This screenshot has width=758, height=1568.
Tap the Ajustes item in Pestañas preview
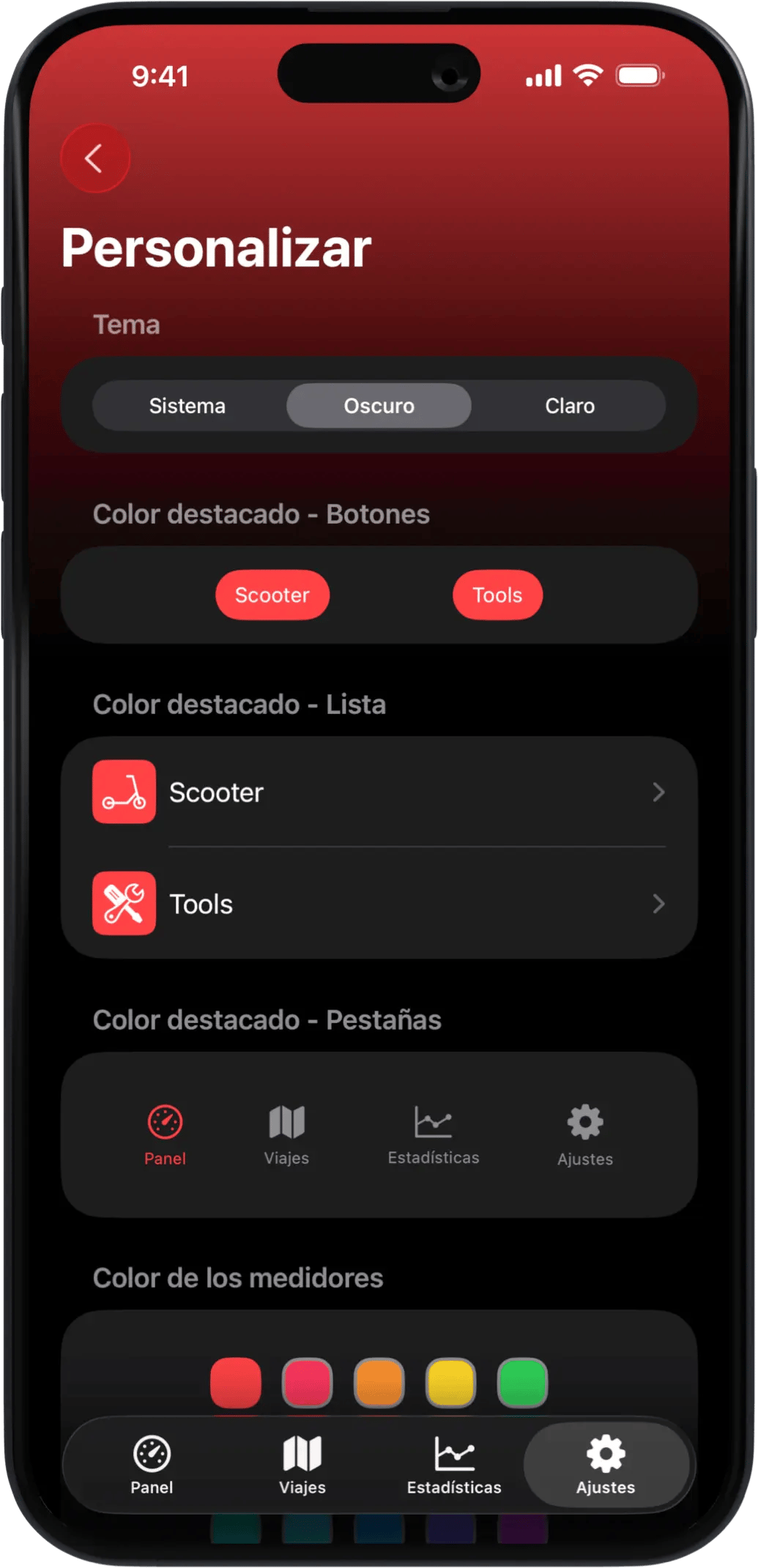[584, 1134]
